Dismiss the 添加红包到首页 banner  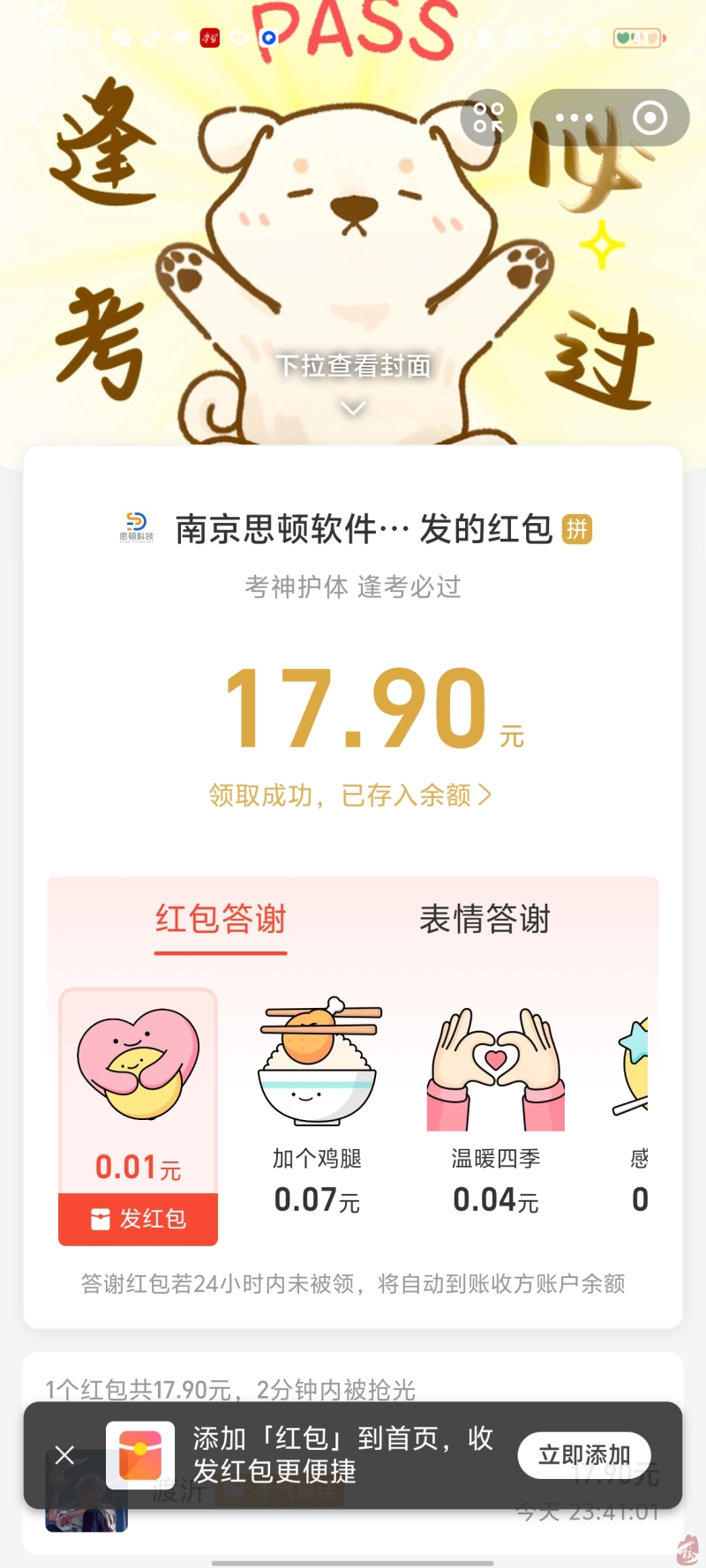coord(64,1455)
